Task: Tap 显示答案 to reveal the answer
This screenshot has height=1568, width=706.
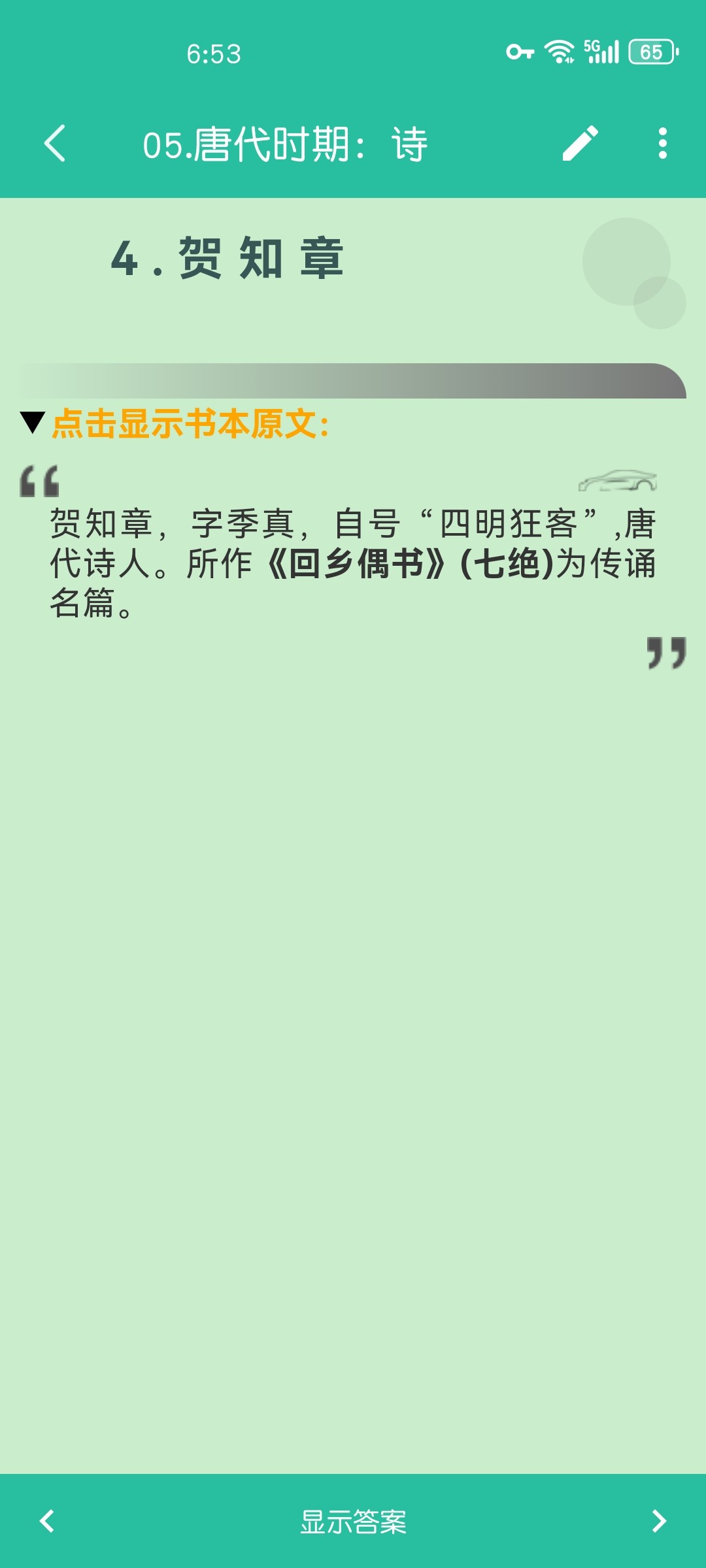Action: coord(353,1521)
